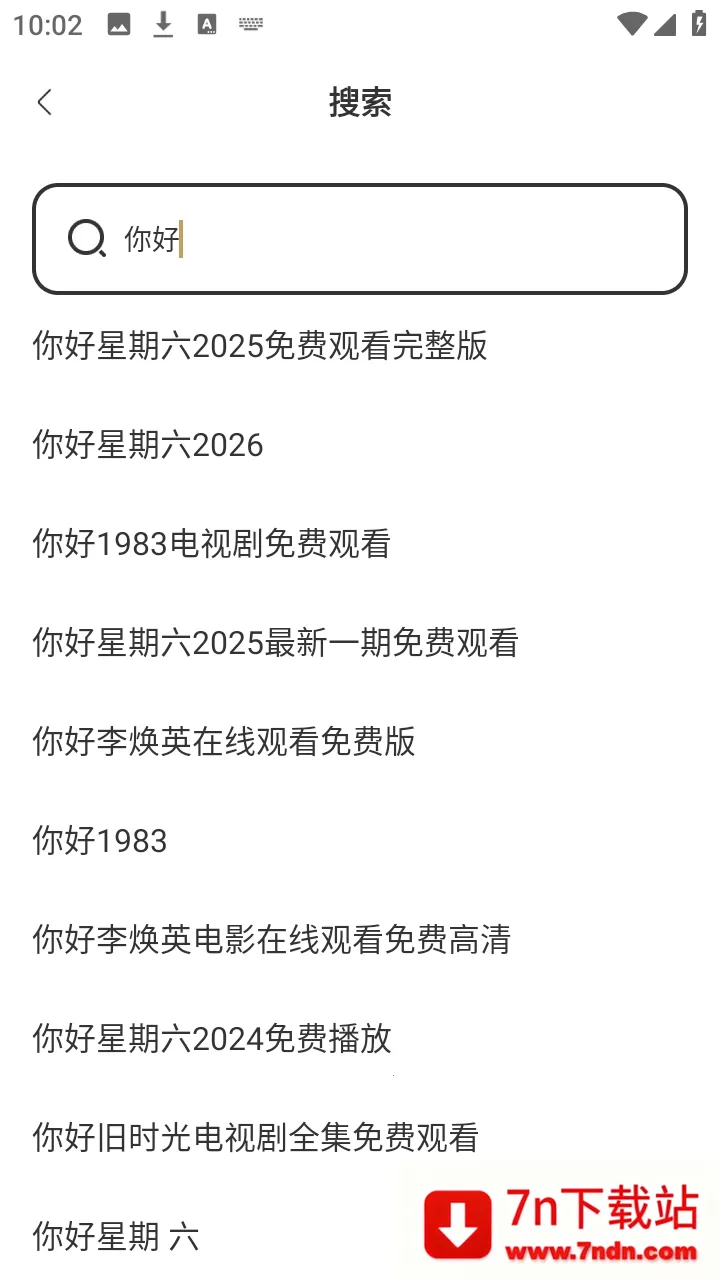
Task: Tap the keyboard icon in the status bar
Action: [x=251, y=24]
